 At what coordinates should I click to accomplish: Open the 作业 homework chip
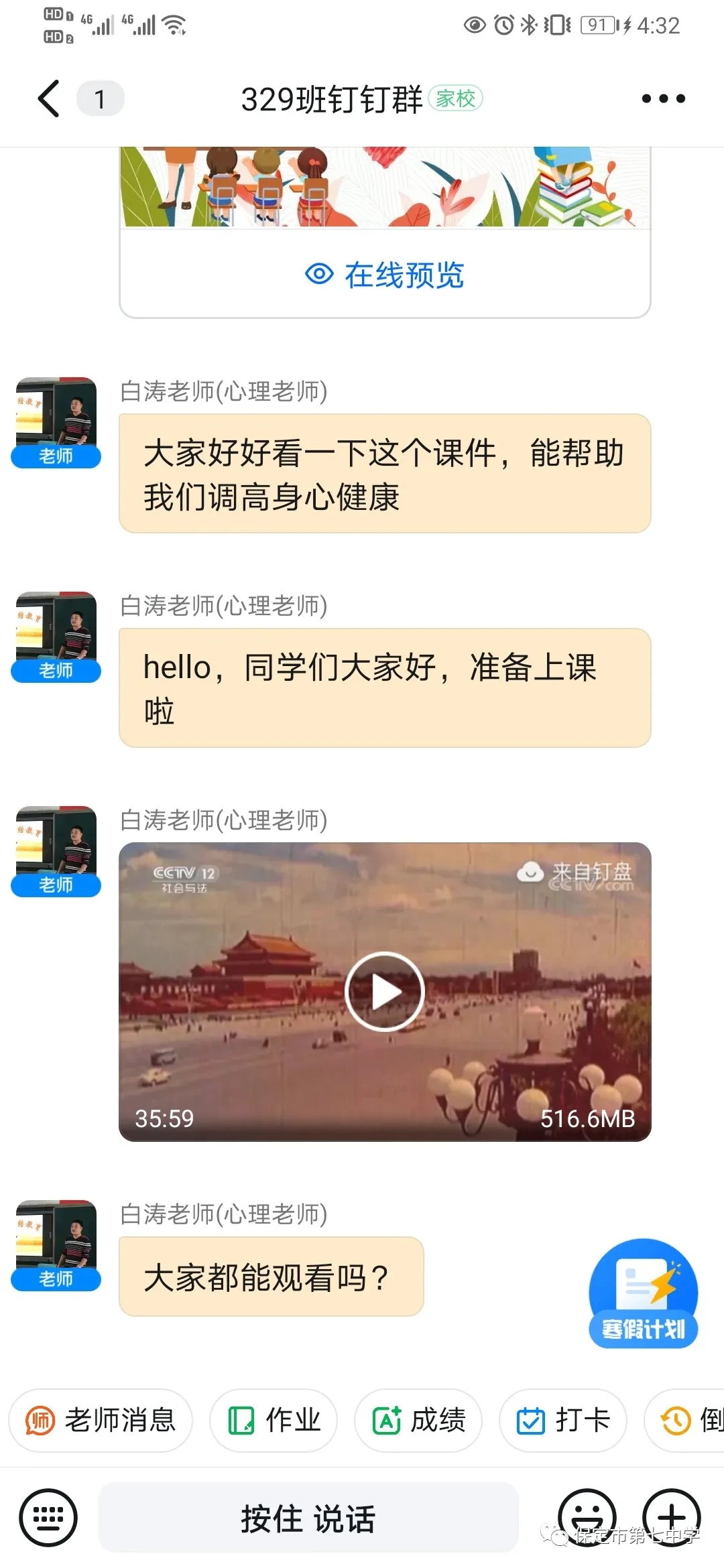274,1420
